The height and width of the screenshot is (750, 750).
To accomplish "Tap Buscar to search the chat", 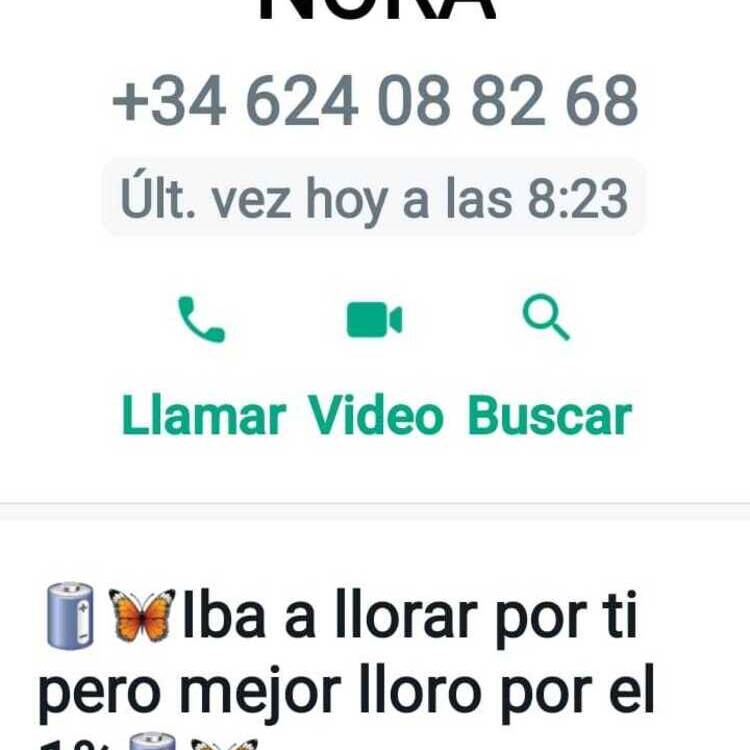I will [x=549, y=367].
